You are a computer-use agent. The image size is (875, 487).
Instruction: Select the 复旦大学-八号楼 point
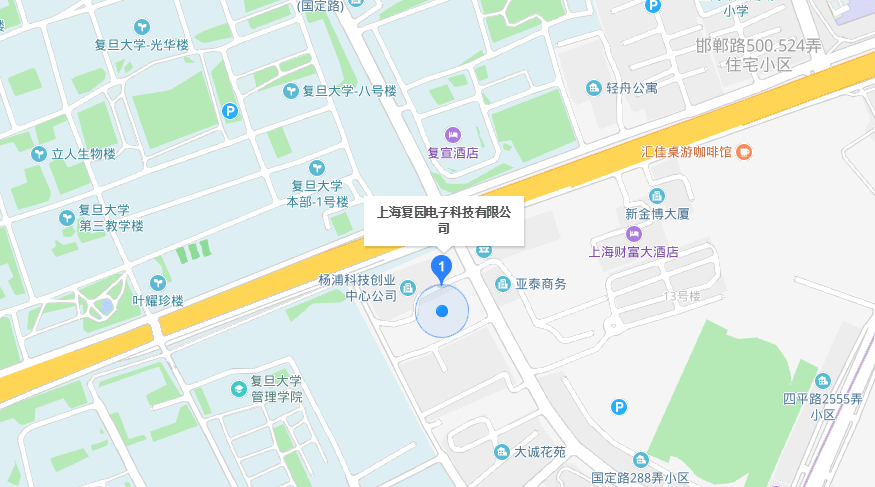[292, 91]
